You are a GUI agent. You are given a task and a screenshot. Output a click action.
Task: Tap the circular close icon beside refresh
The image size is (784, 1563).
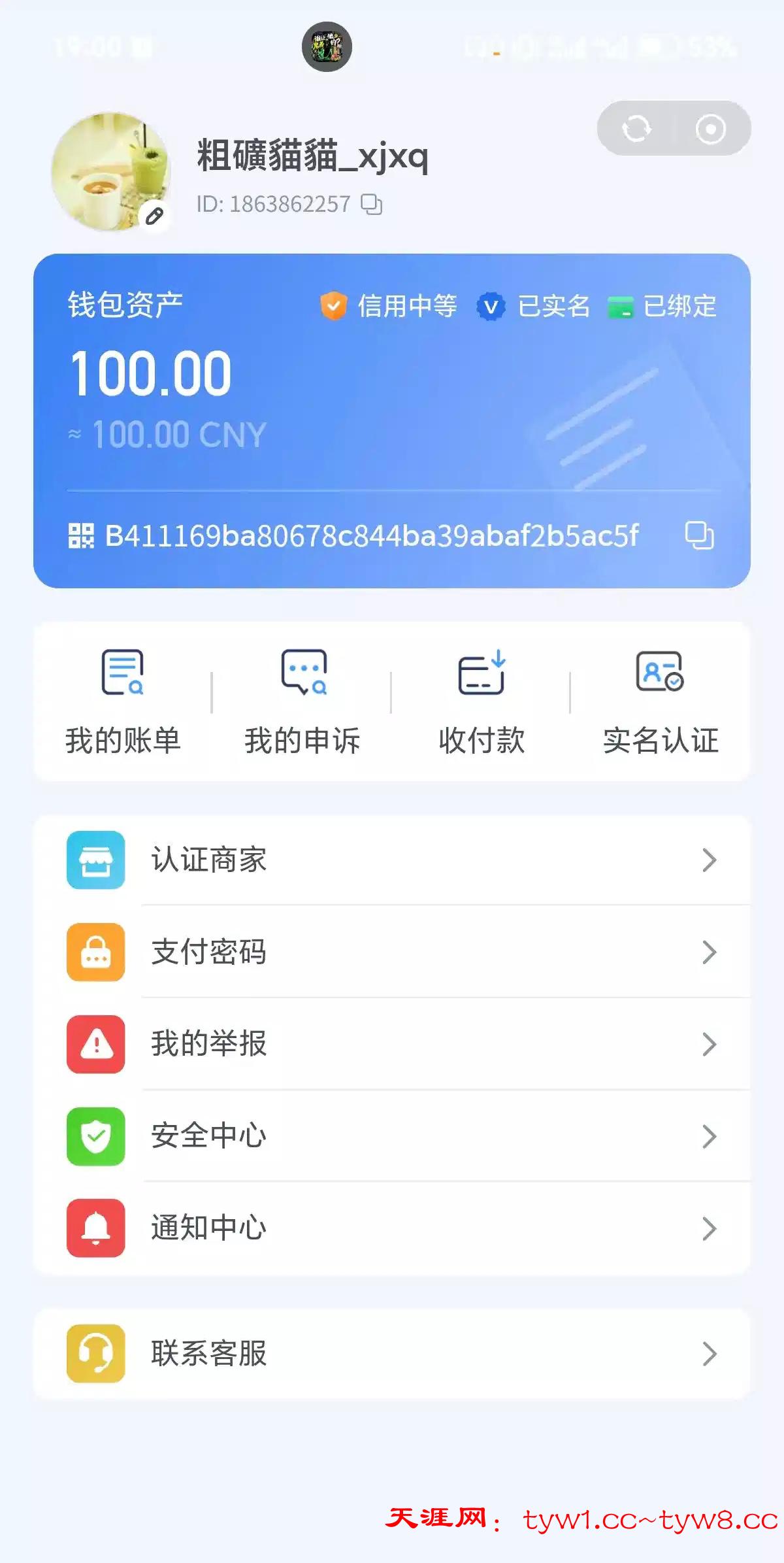(x=711, y=128)
